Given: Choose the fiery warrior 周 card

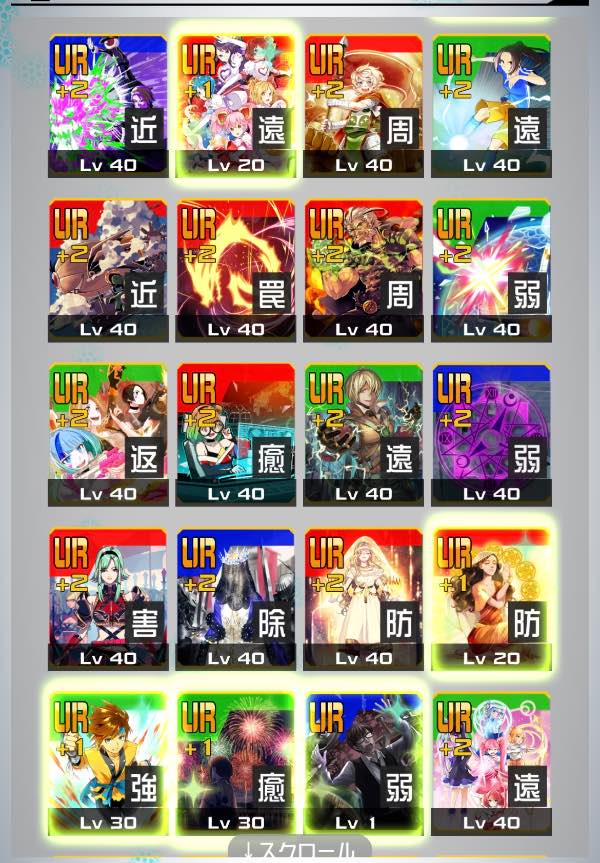Looking at the screenshot, I should coord(364,270).
